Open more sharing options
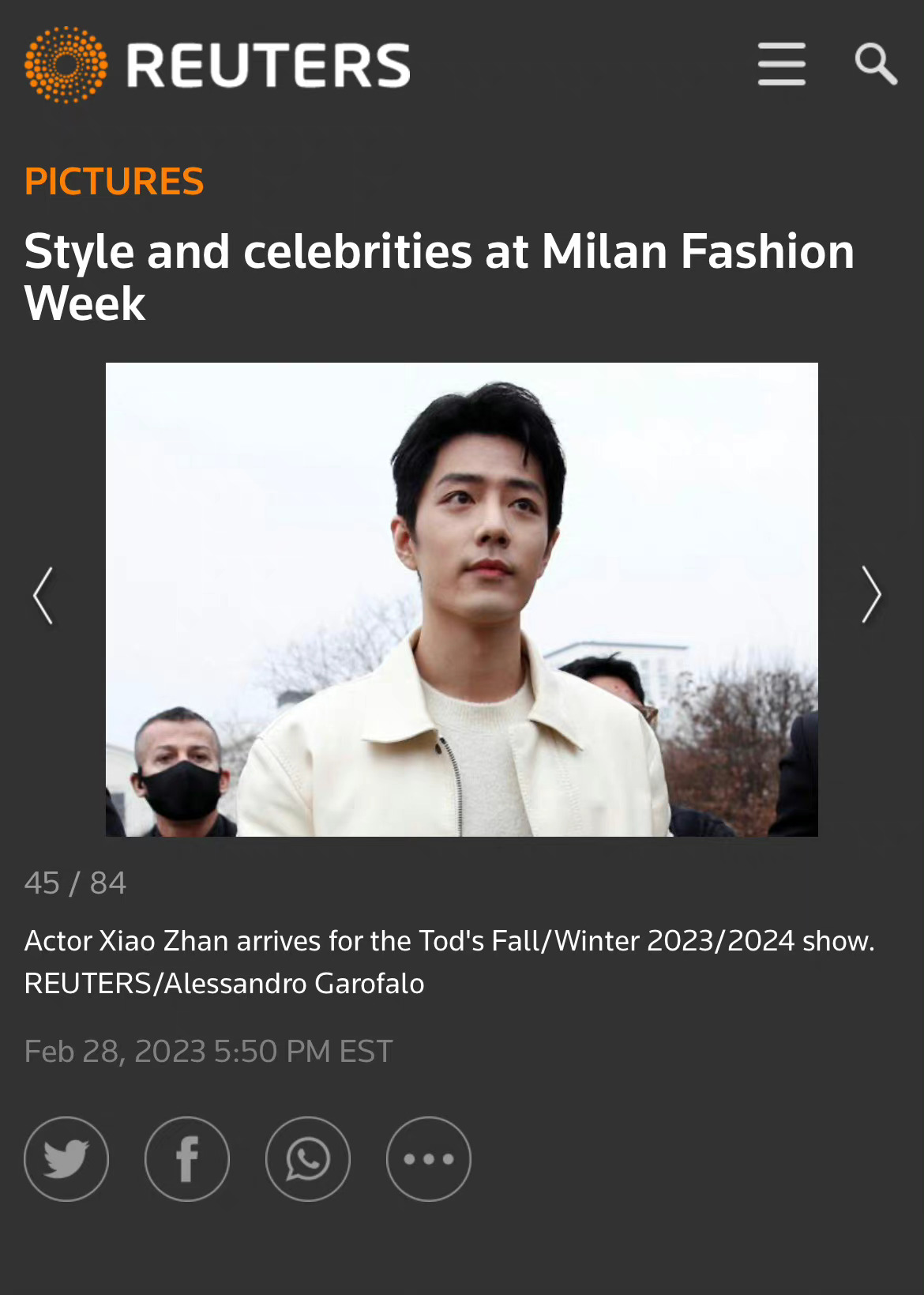The image size is (924, 1295). click(429, 1158)
